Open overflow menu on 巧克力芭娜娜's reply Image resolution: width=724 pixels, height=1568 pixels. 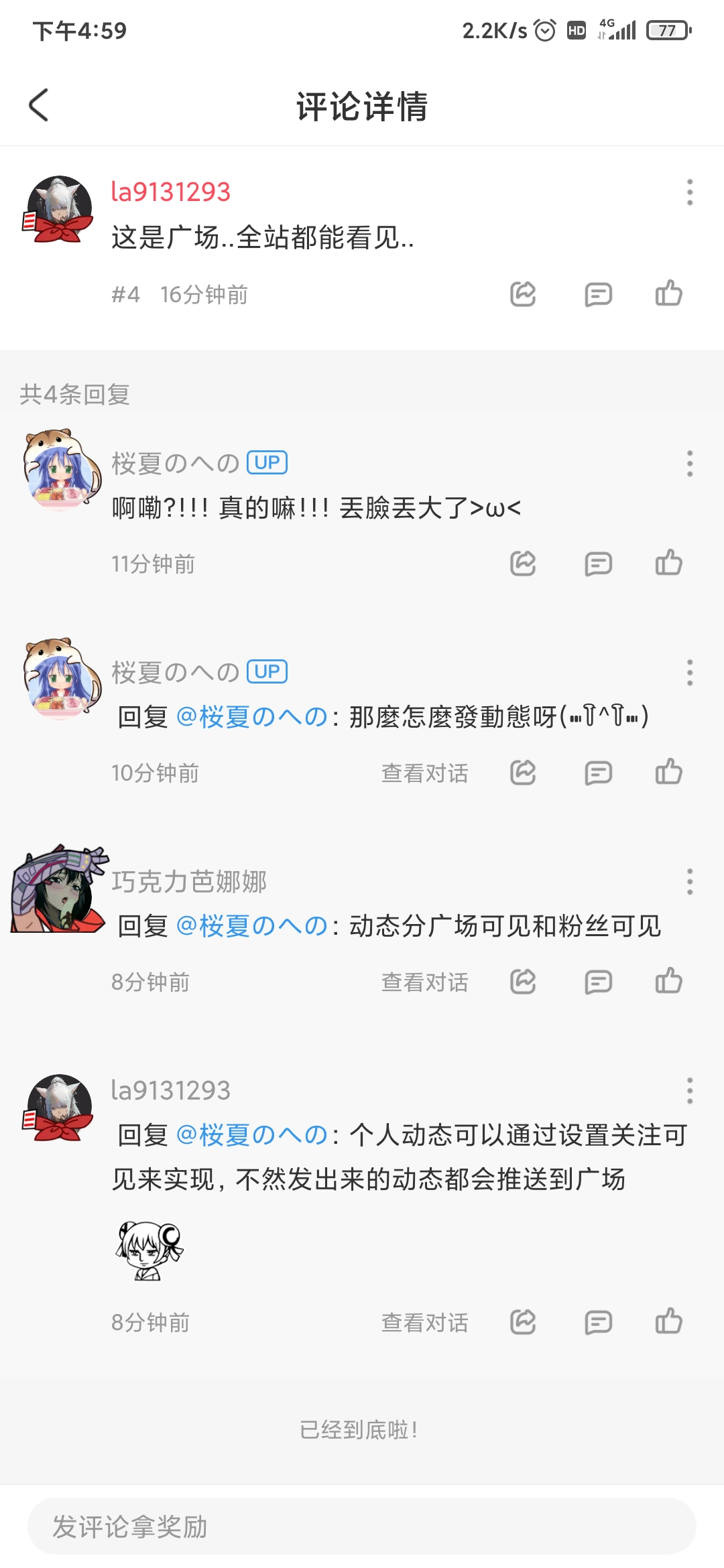point(689,882)
